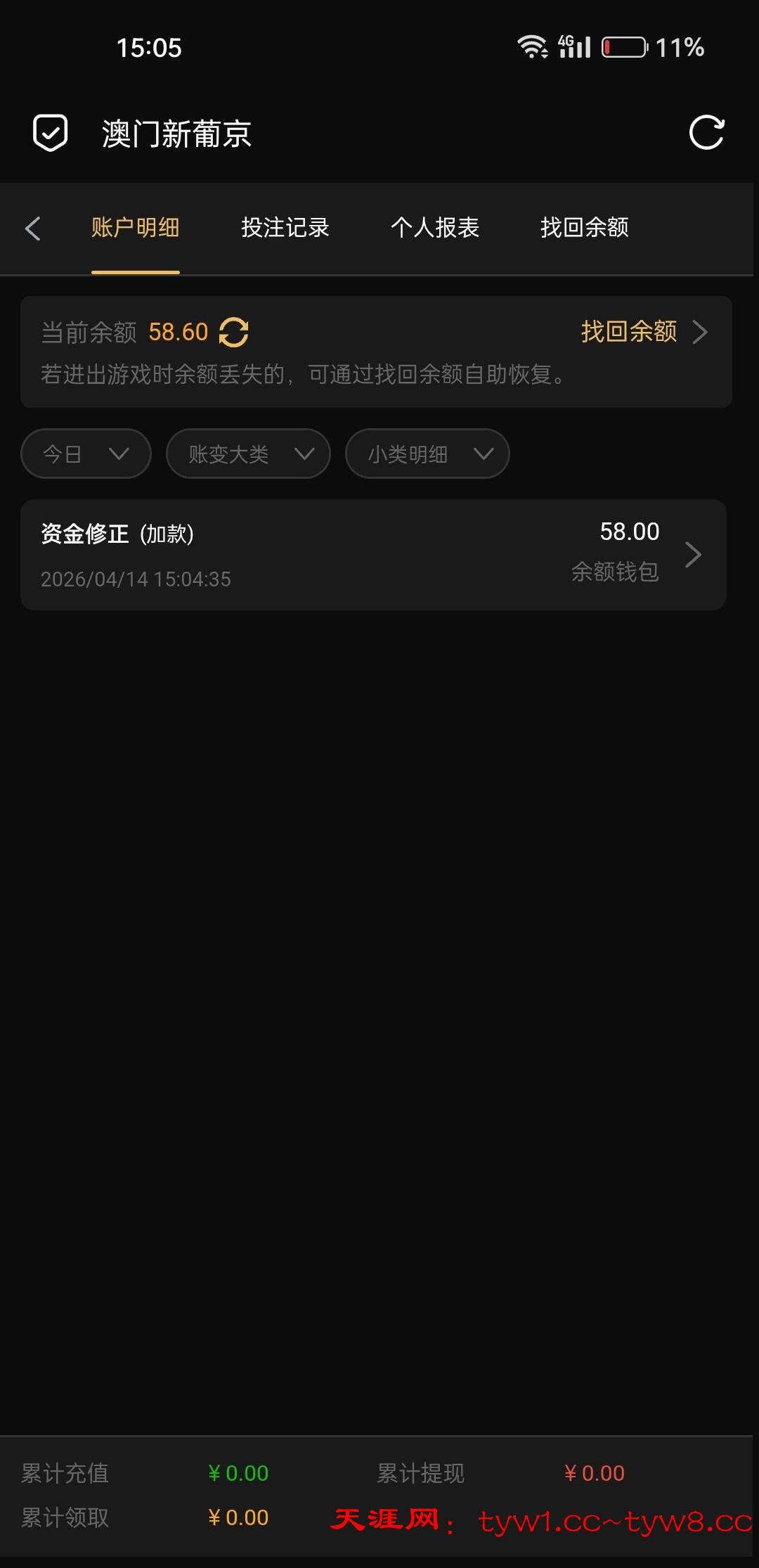Tap the shield icon beside 澳门新葡京
This screenshot has height=1568, width=759.
coord(51,132)
